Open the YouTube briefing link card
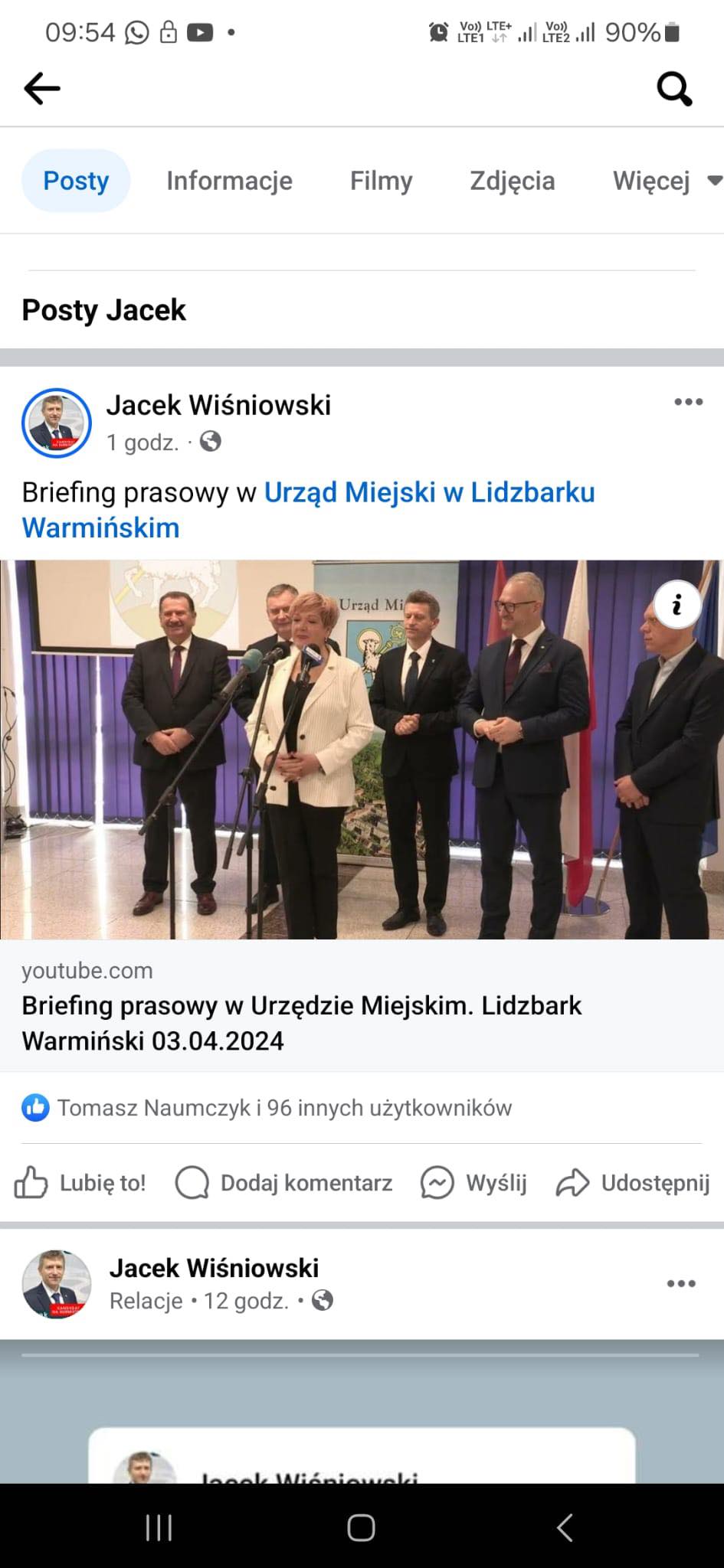 coord(362,1005)
